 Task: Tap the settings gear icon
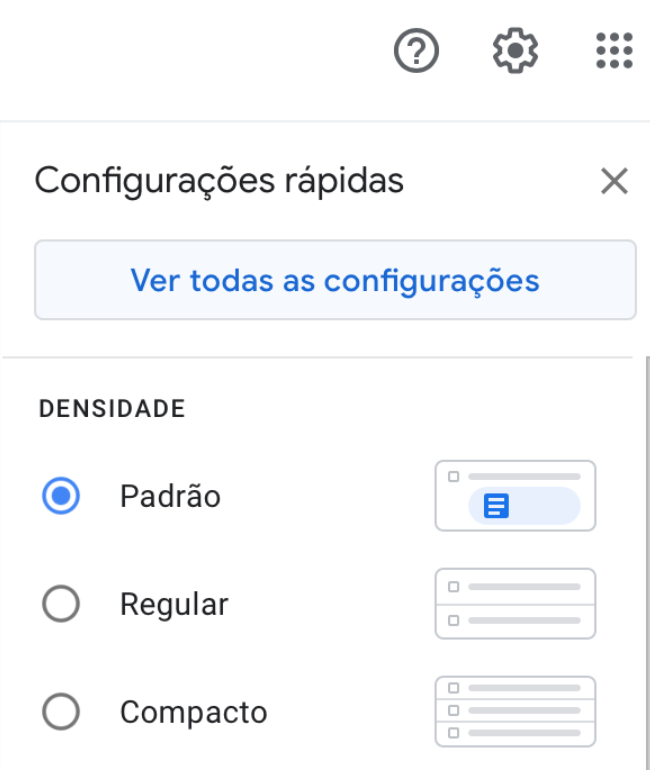516,50
